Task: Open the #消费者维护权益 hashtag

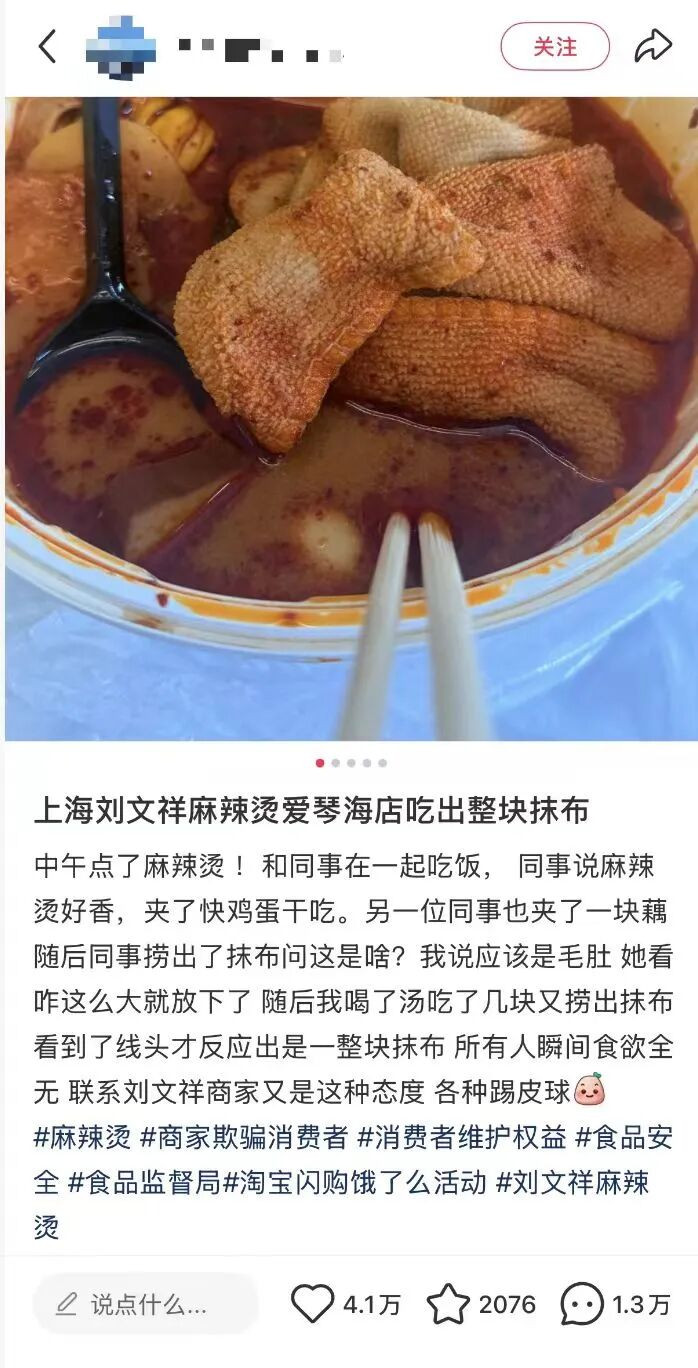Action: click(462, 1137)
